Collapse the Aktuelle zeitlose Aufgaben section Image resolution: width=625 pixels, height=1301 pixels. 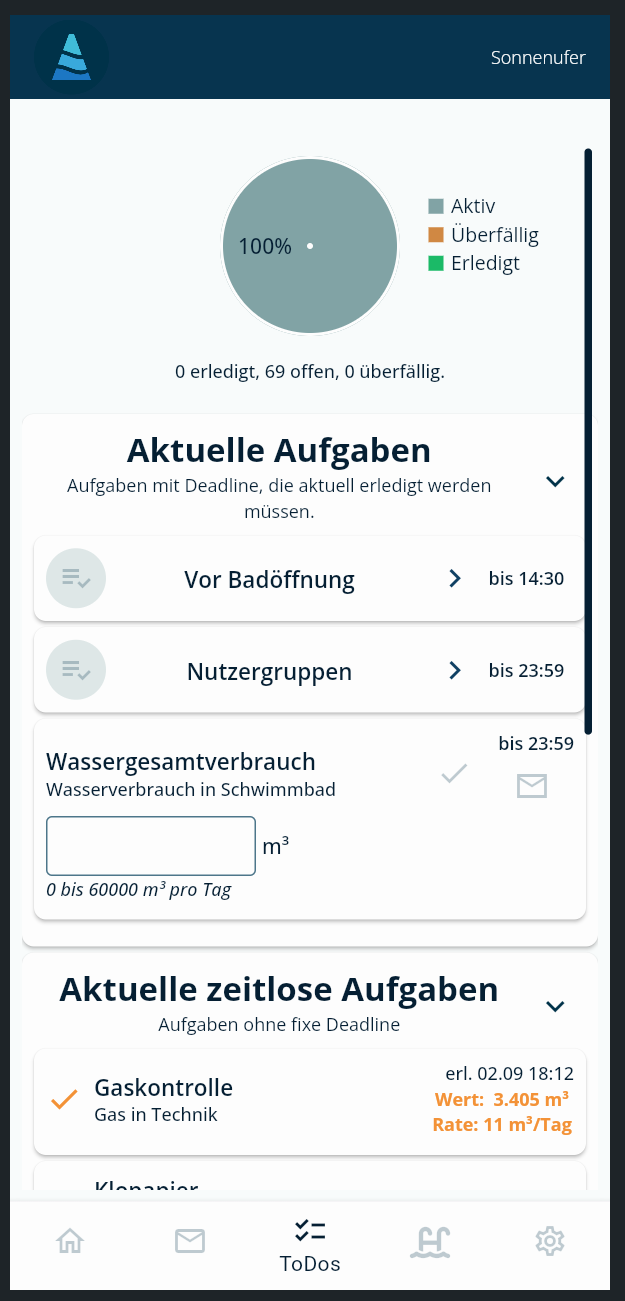[555, 1005]
